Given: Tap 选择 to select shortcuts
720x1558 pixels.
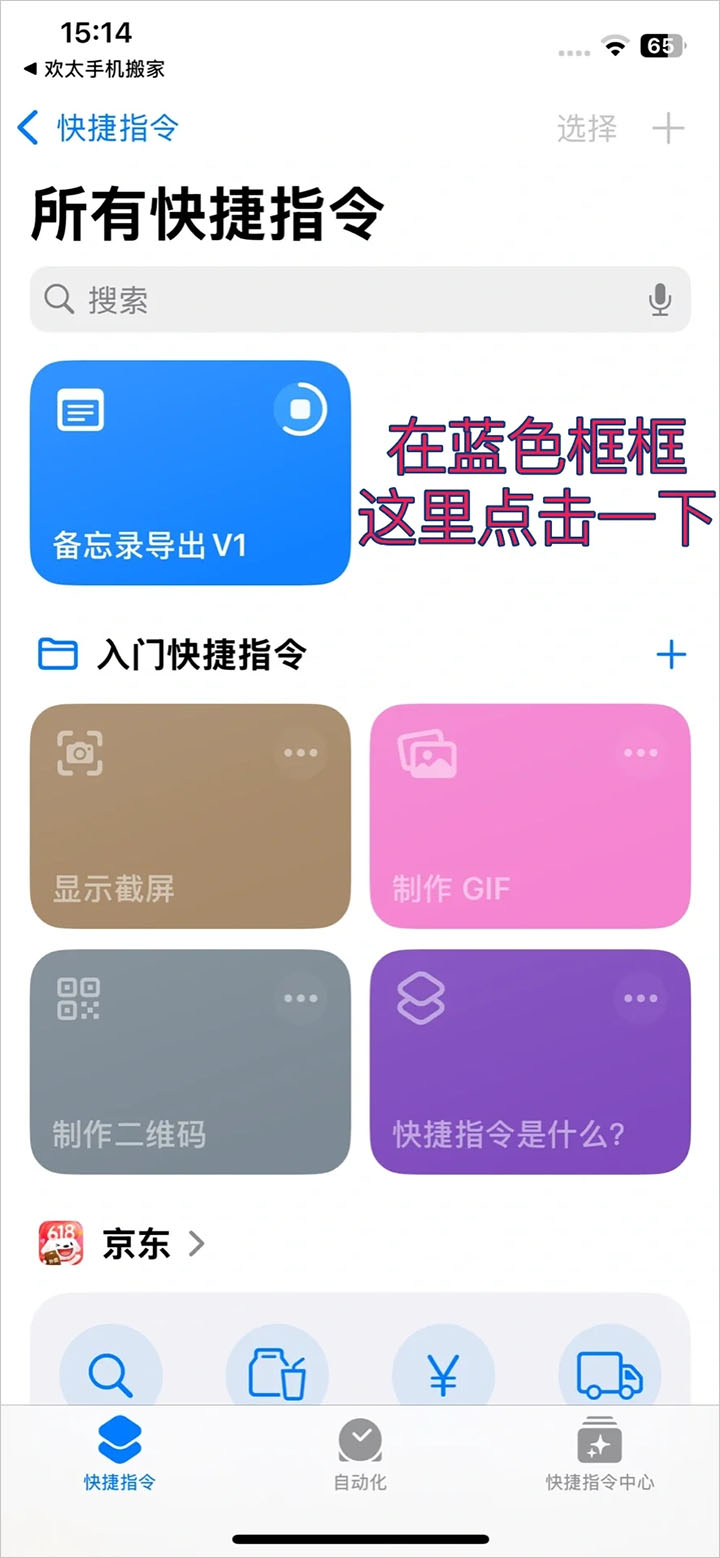Looking at the screenshot, I should [587, 128].
